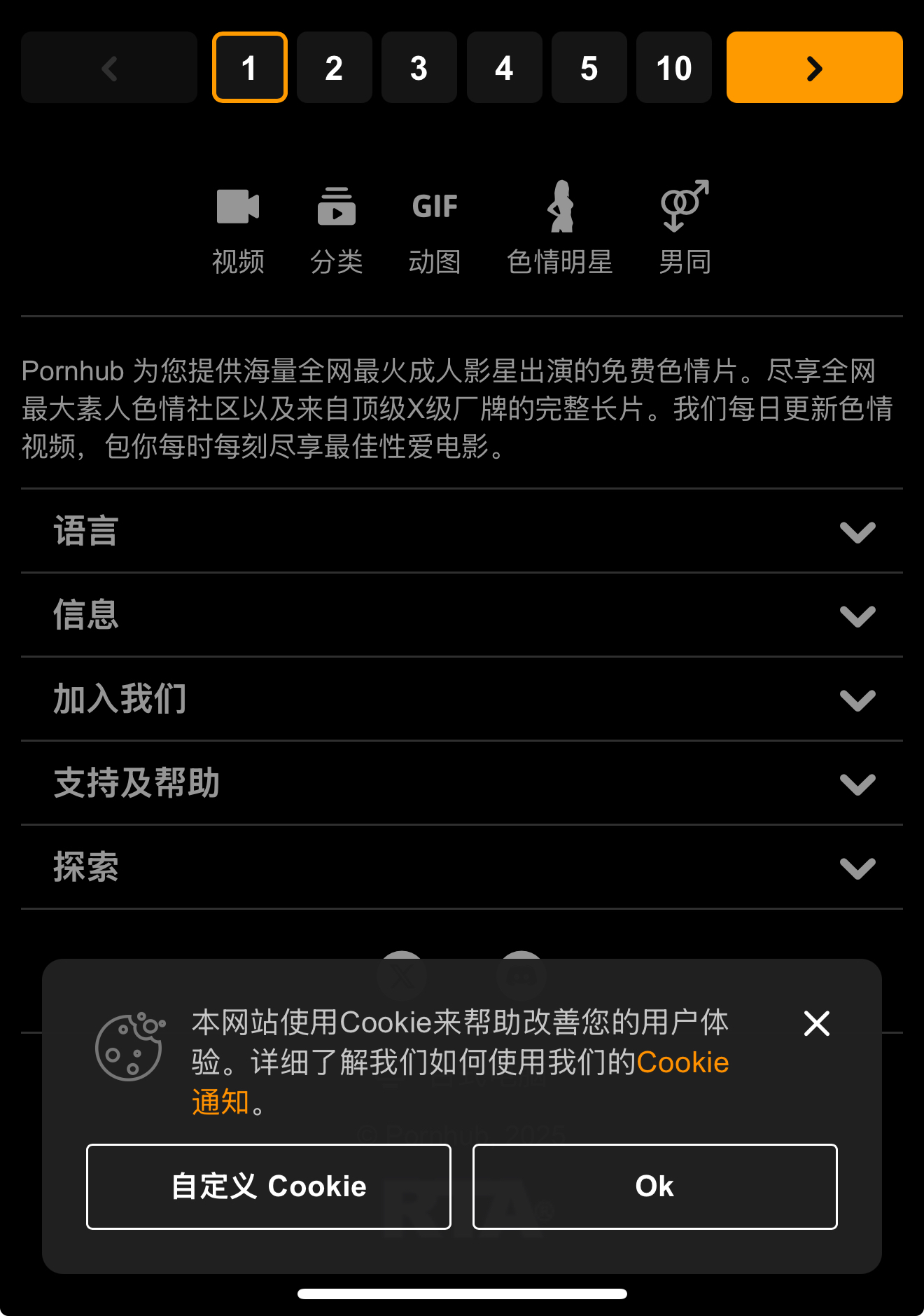924x1316 pixels.
Task: Open the 动图 GIF section
Action: coord(434,228)
